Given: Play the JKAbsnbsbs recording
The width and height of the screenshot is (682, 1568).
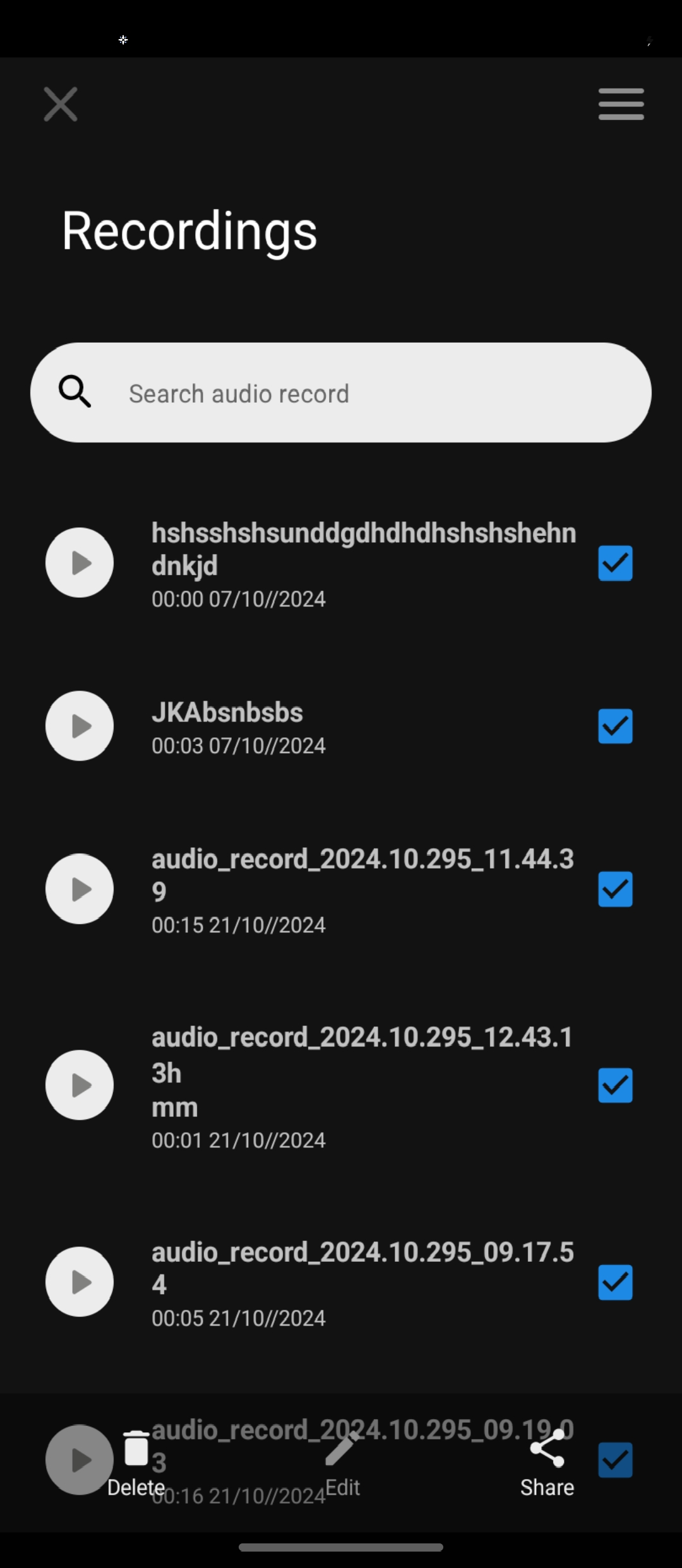Looking at the screenshot, I should point(79,726).
